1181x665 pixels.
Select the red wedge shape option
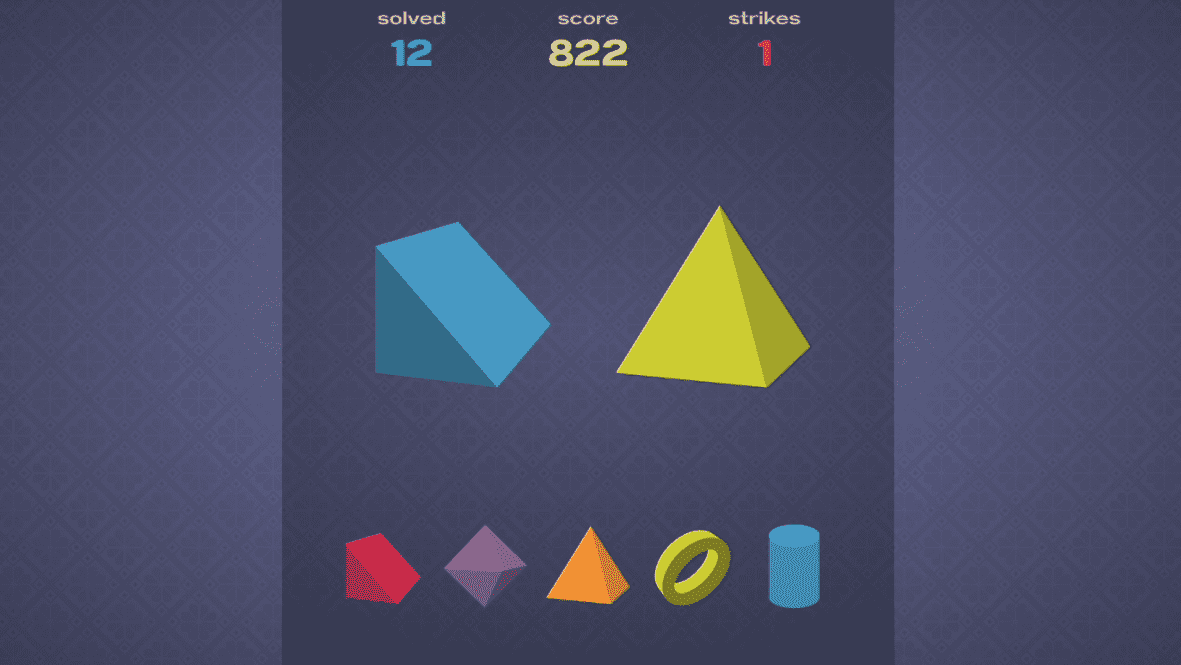380,569
